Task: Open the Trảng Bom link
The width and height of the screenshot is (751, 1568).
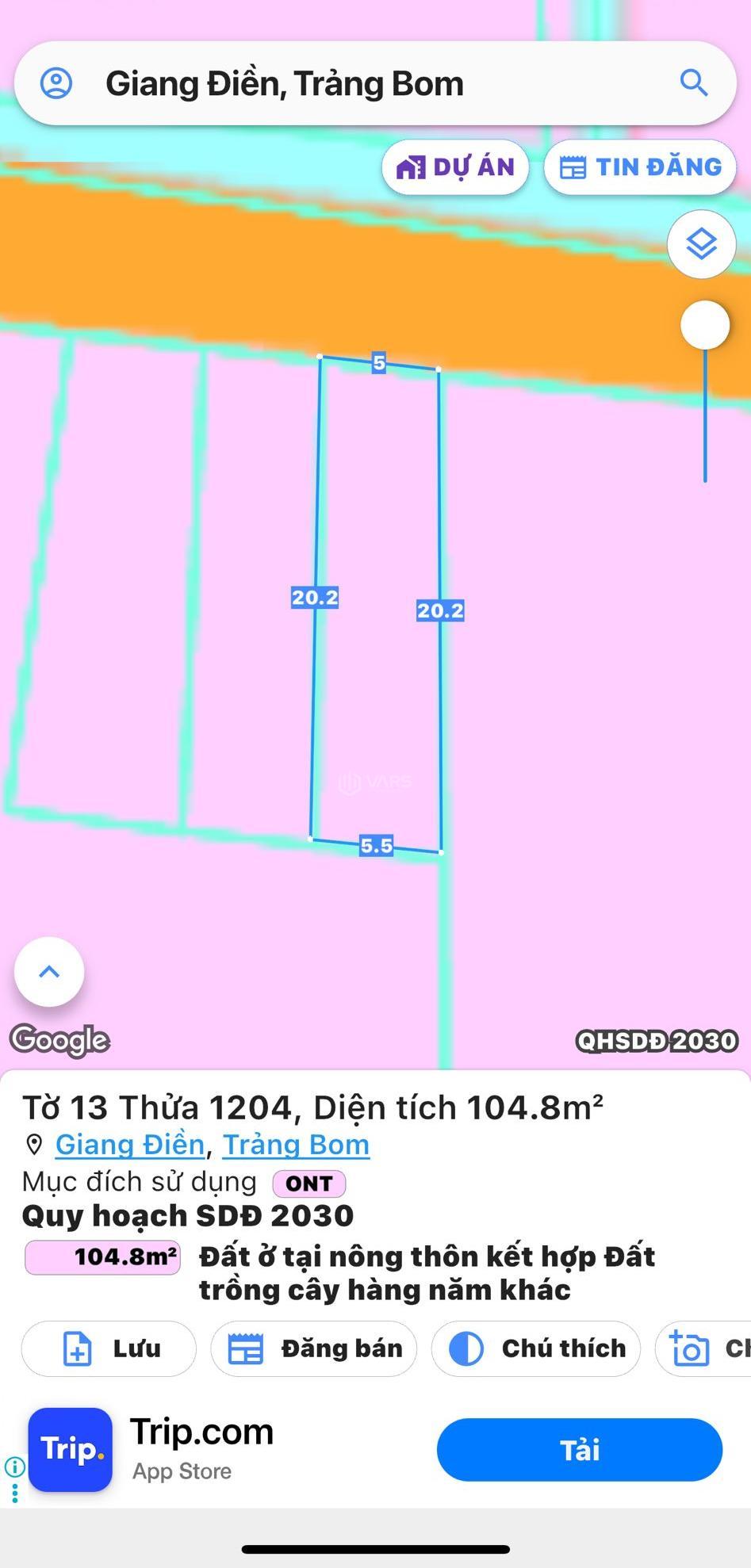Action: point(296,1145)
